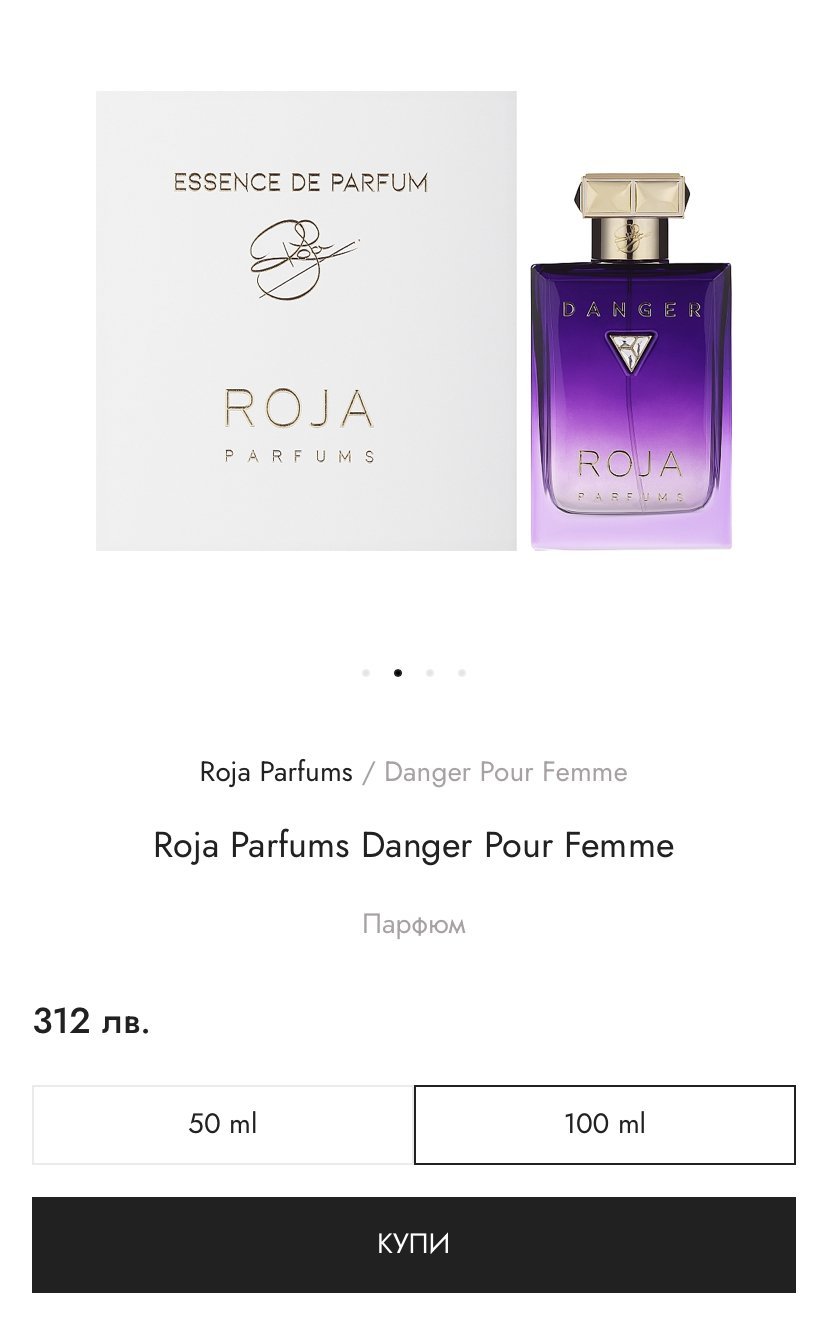
Task: Jump to the first image dot
Action: pos(366,673)
